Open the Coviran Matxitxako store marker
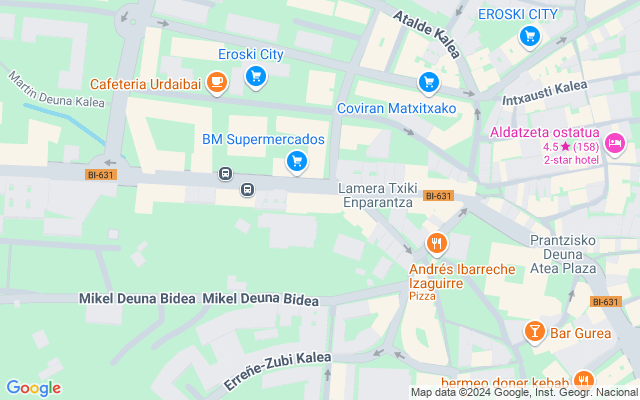The height and width of the screenshot is (400, 640). [429, 83]
